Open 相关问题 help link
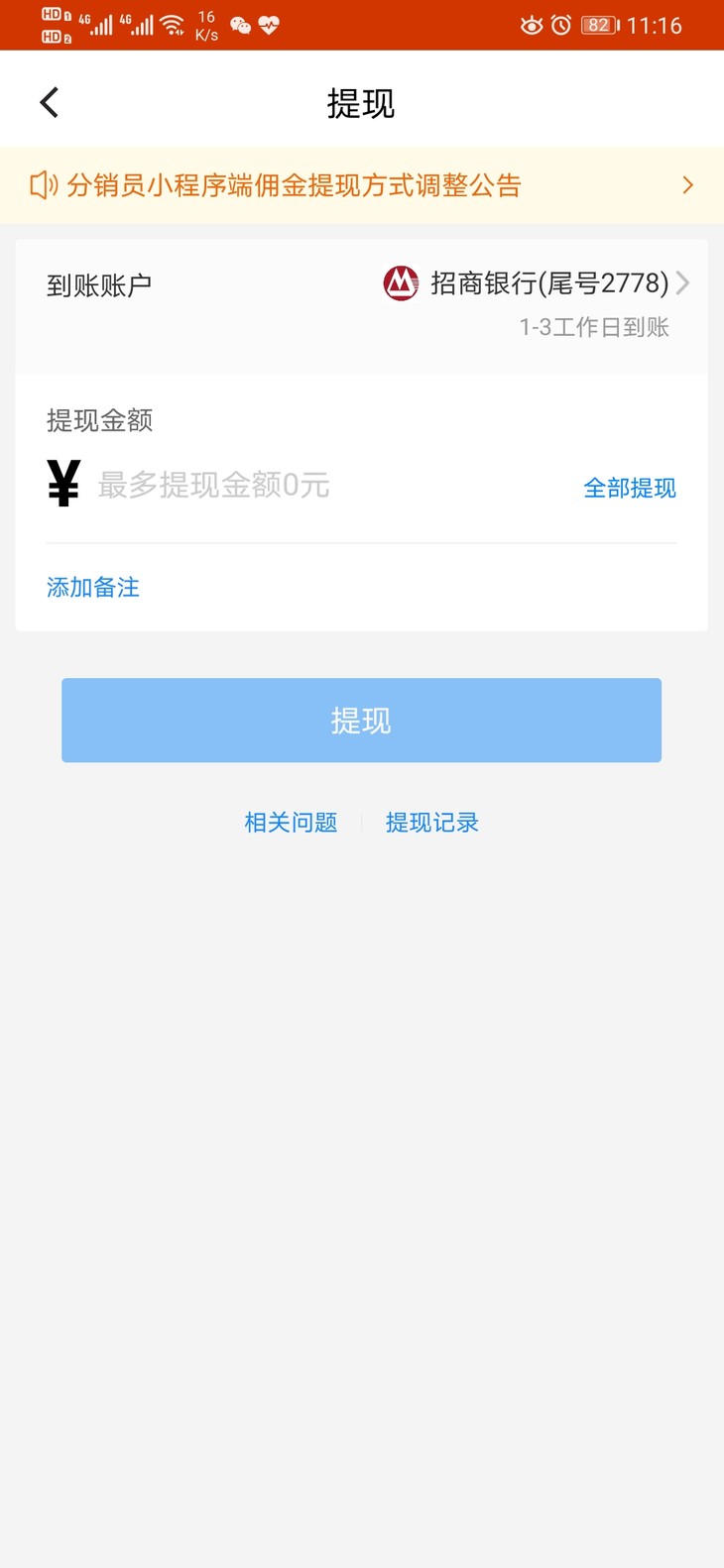The height and width of the screenshot is (1568, 724). click(x=291, y=823)
